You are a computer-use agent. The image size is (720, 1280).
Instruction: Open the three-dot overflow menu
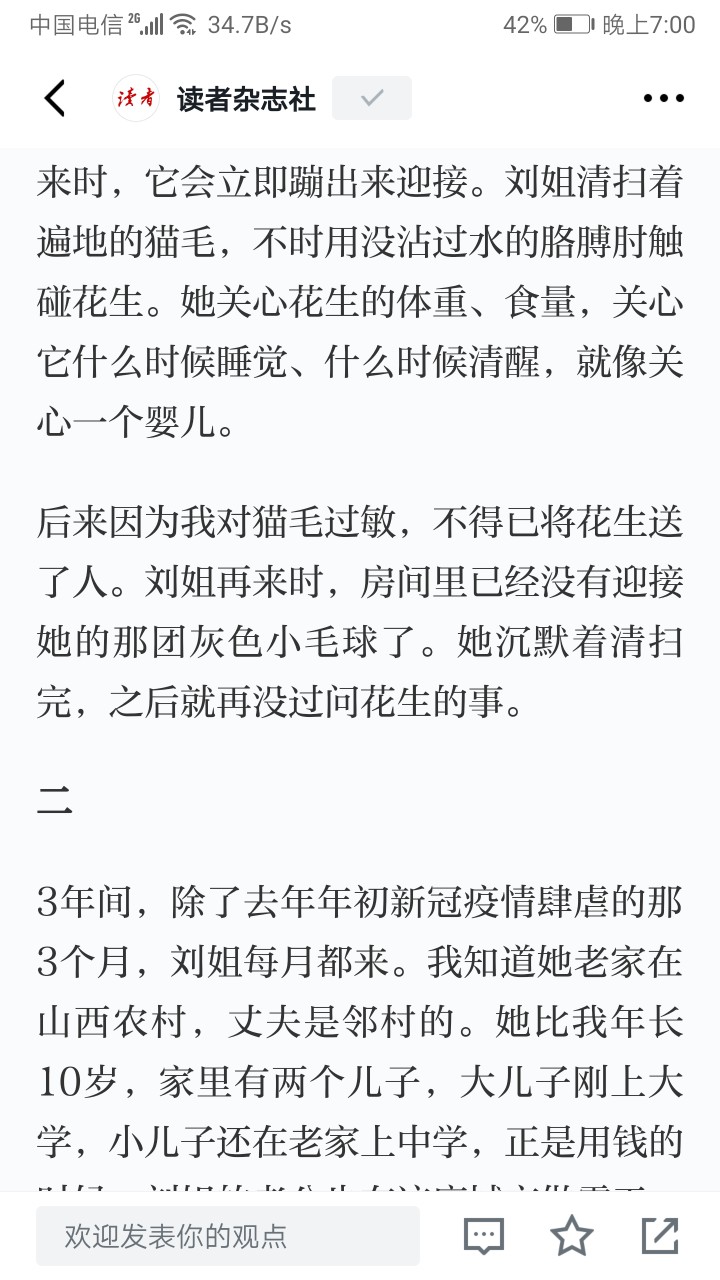point(663,98)
